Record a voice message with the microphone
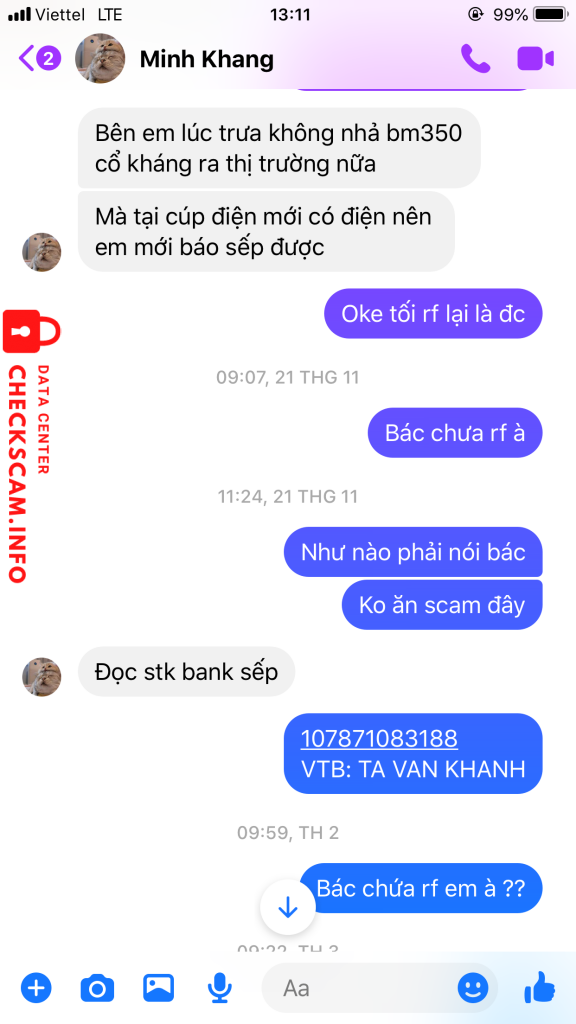 click(x=219, y=988)
